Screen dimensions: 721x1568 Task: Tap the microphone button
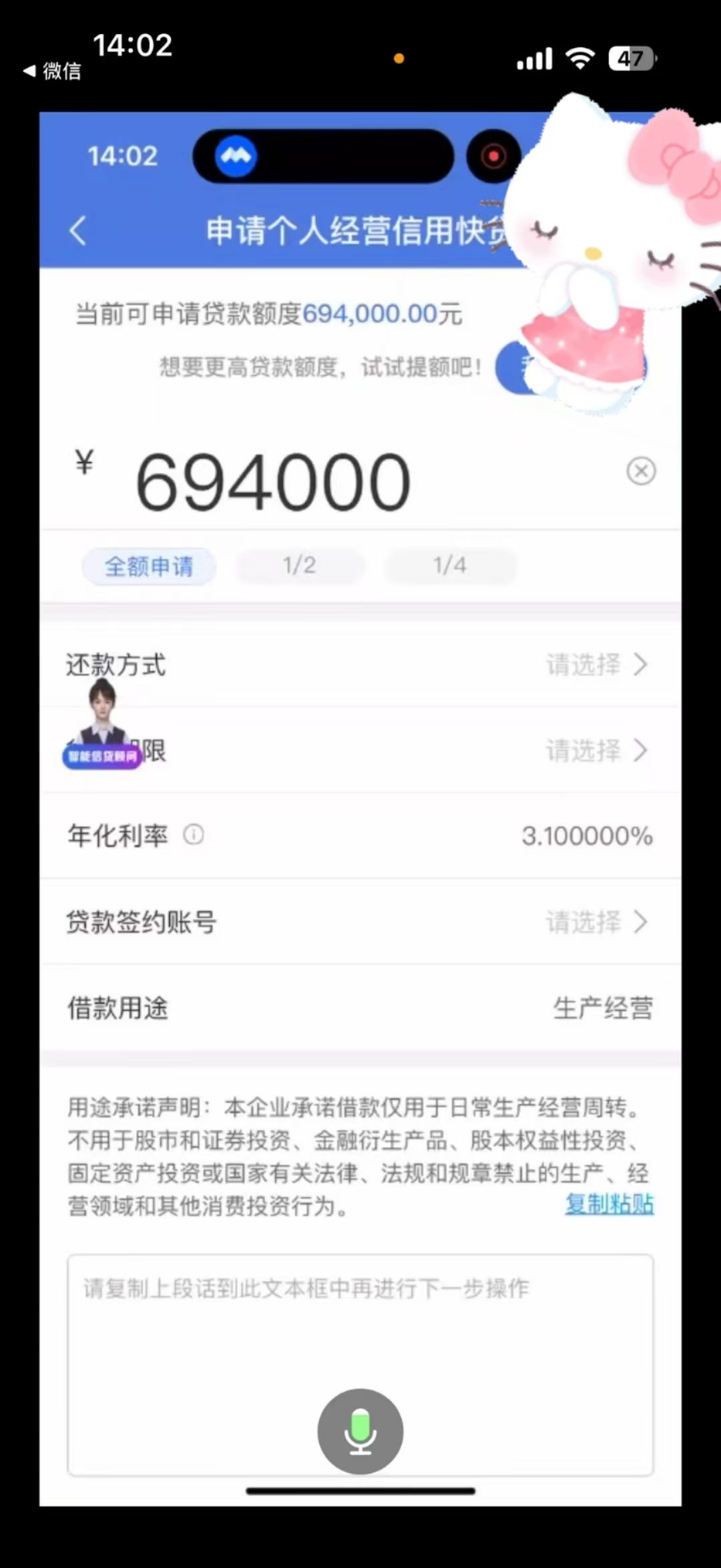360,1431
